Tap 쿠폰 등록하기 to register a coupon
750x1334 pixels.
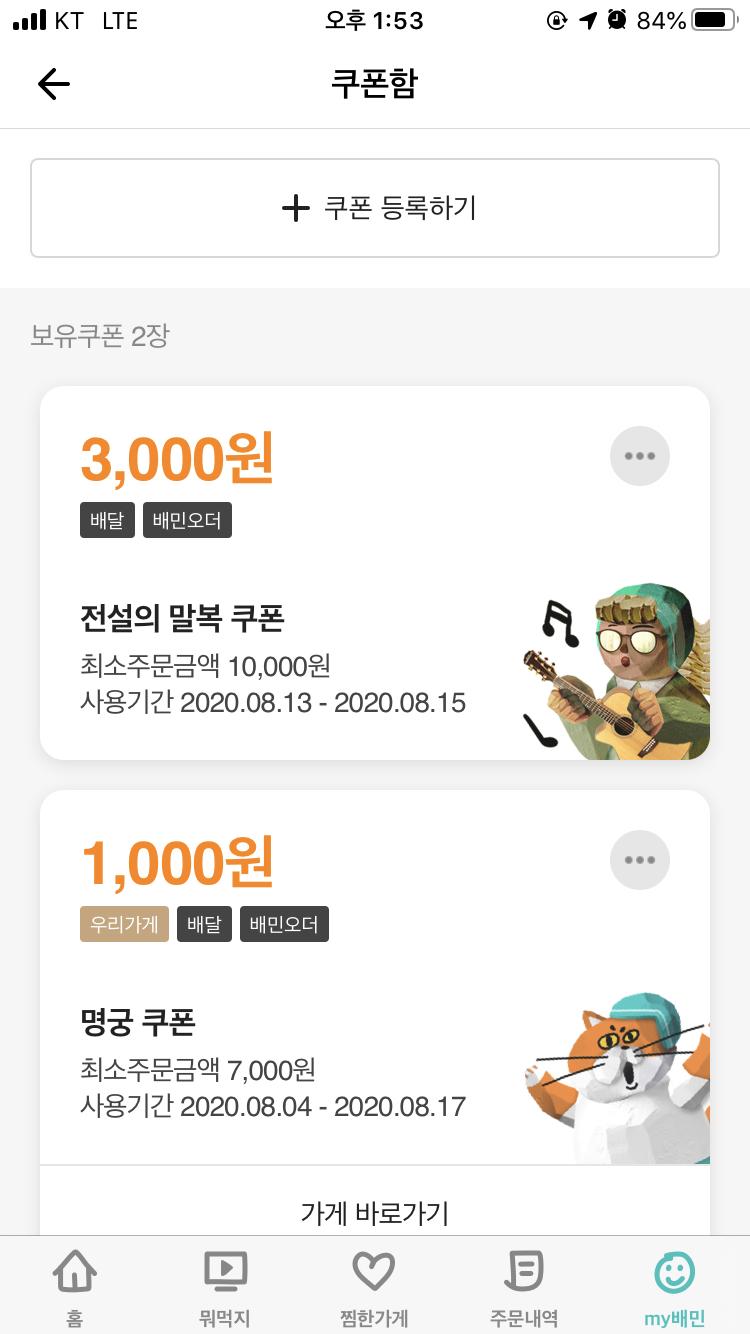(375, 208)
